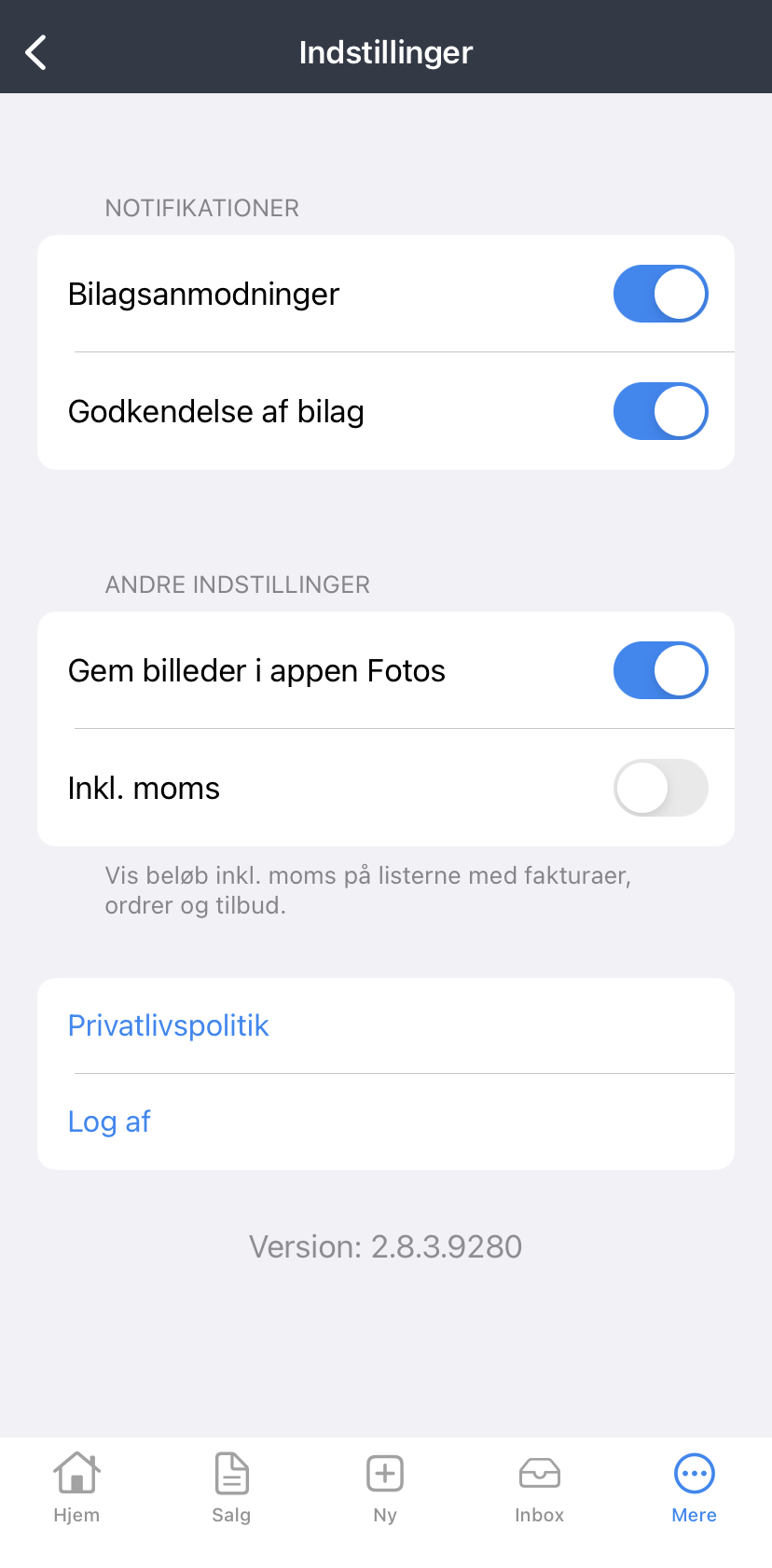Turn off Godkendelse af bilag
The height and width of the screenshot is (1568, 772).
tap(660, 411)
